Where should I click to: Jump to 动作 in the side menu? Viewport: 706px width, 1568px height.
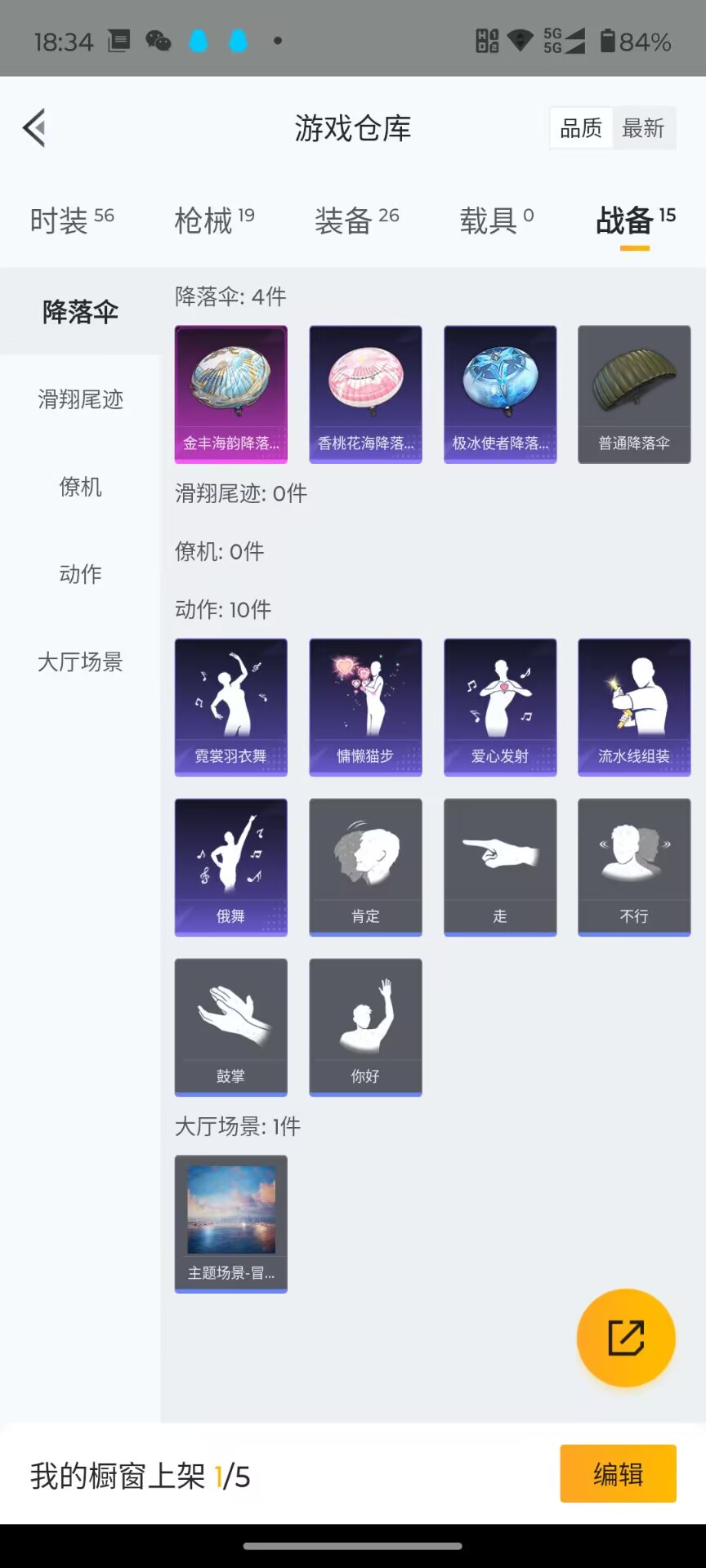80,574
